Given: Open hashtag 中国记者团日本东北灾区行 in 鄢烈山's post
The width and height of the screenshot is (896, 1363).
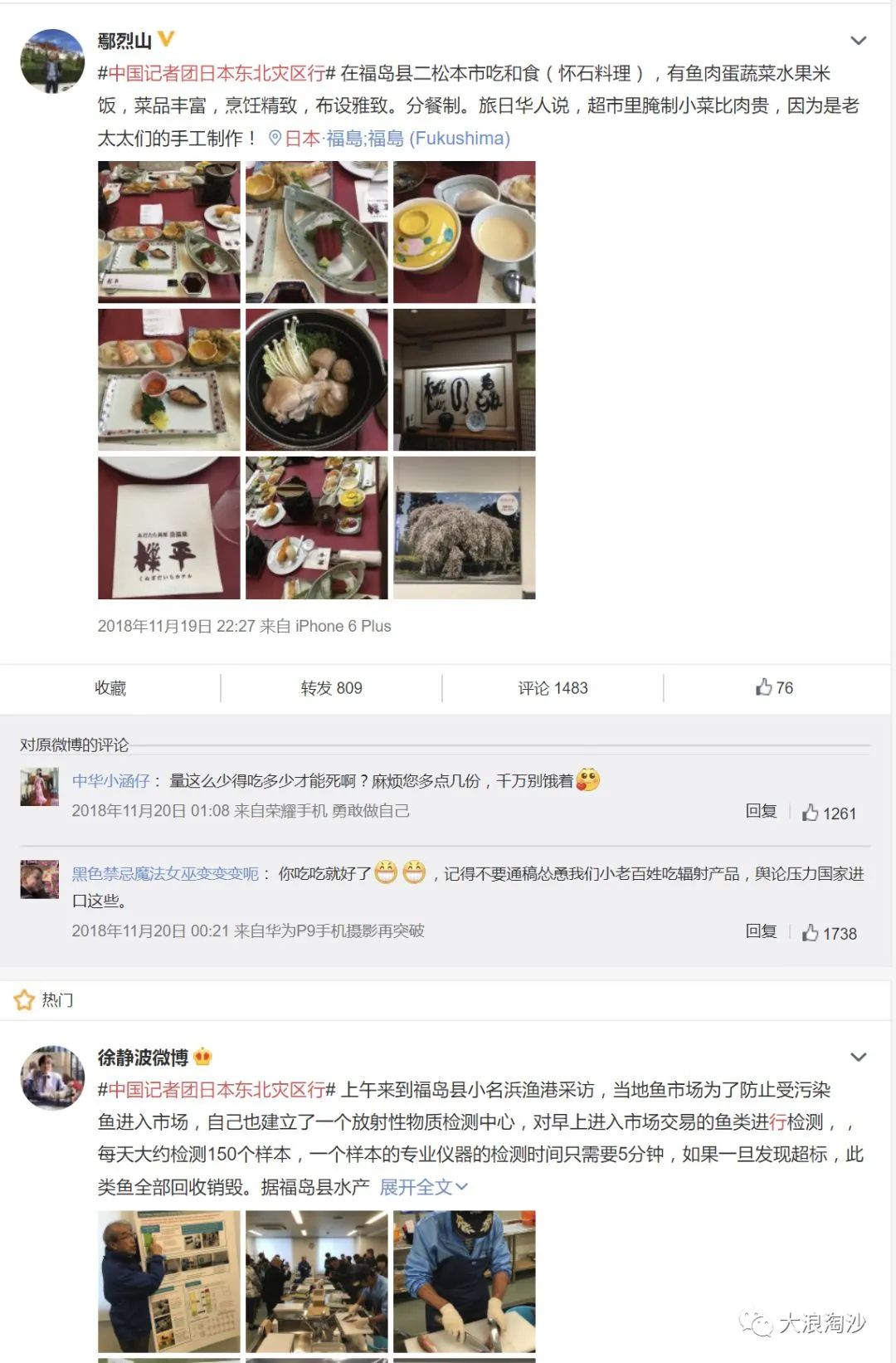Looking at the screenshot, I should tap(217, 74).
